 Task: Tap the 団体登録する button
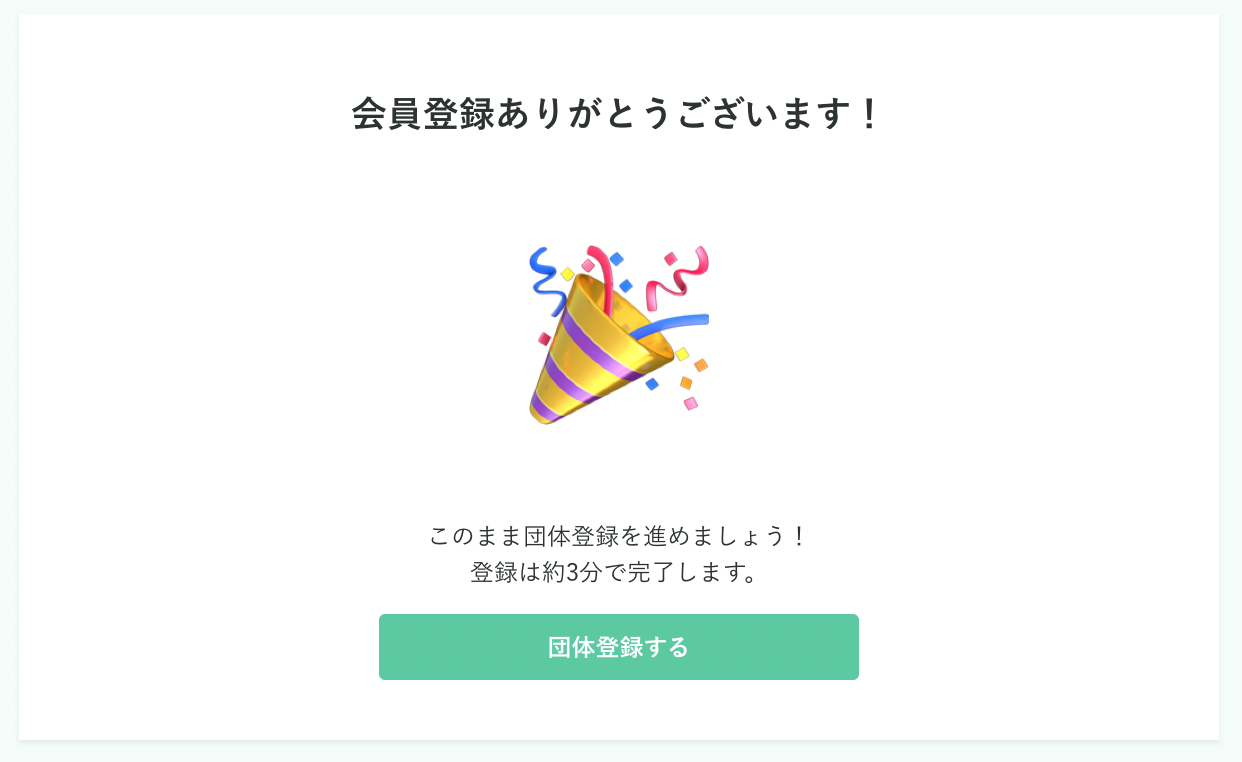click(x=618, y=647)
